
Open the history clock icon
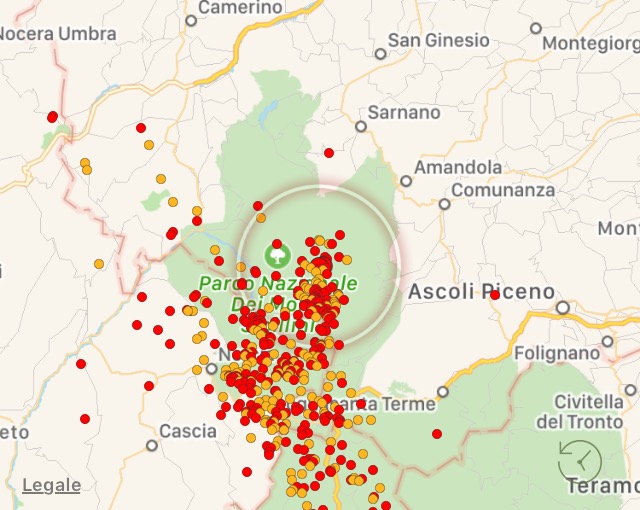point(580,460)
